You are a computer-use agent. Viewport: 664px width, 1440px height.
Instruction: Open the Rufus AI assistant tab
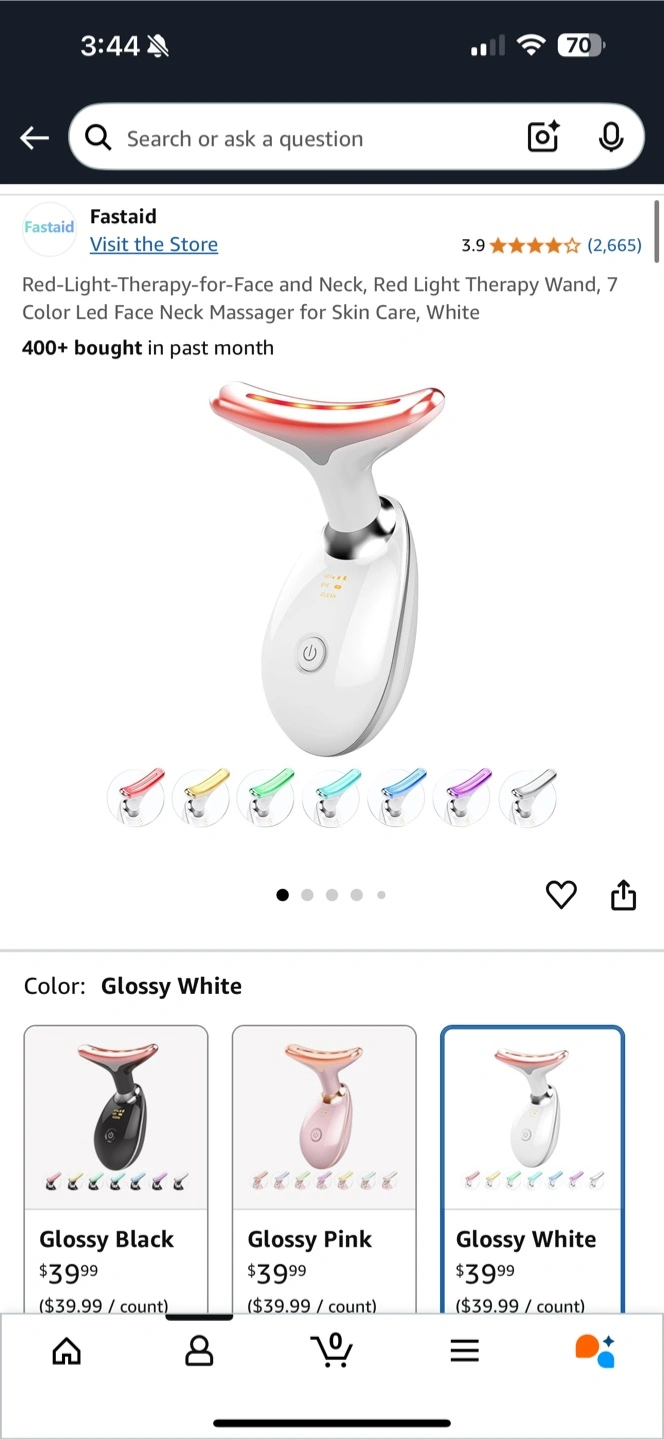click(x=596, y=1350)
